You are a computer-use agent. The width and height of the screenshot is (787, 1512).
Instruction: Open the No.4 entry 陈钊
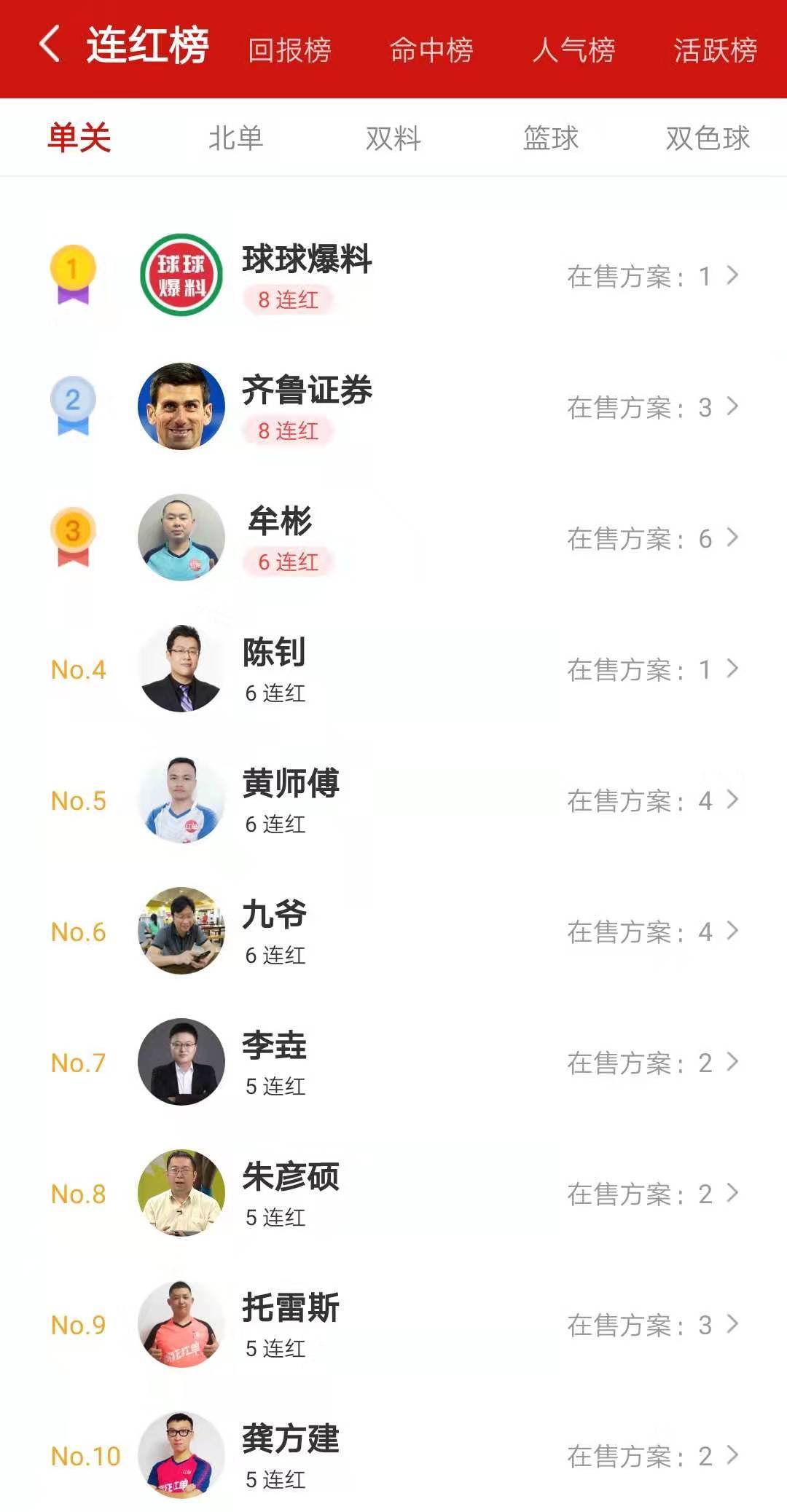click(393, 669)
